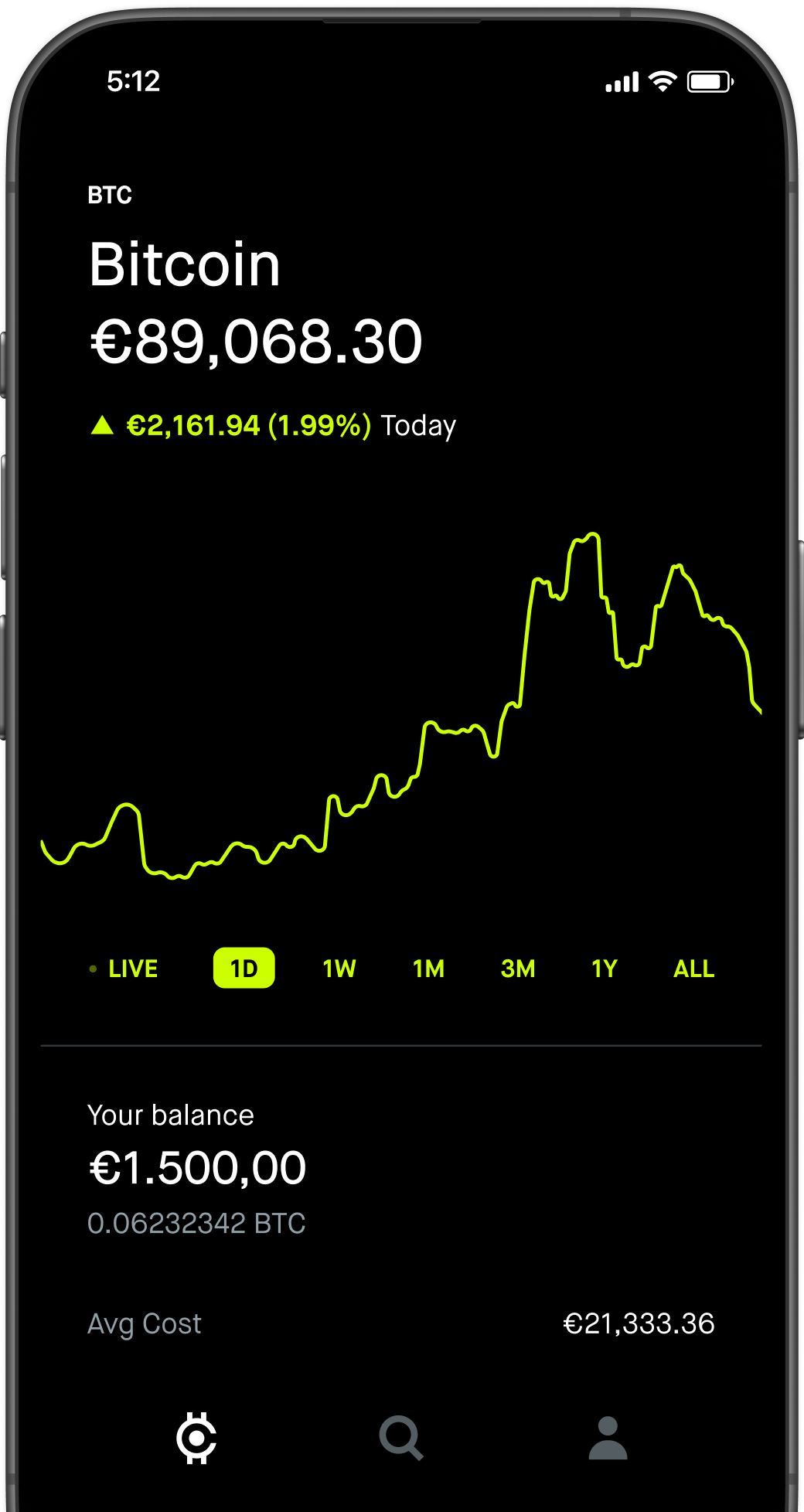Click the balance amount €1.500,00
Viewport: 804px width, 1512px height.
coord(197,1166)
